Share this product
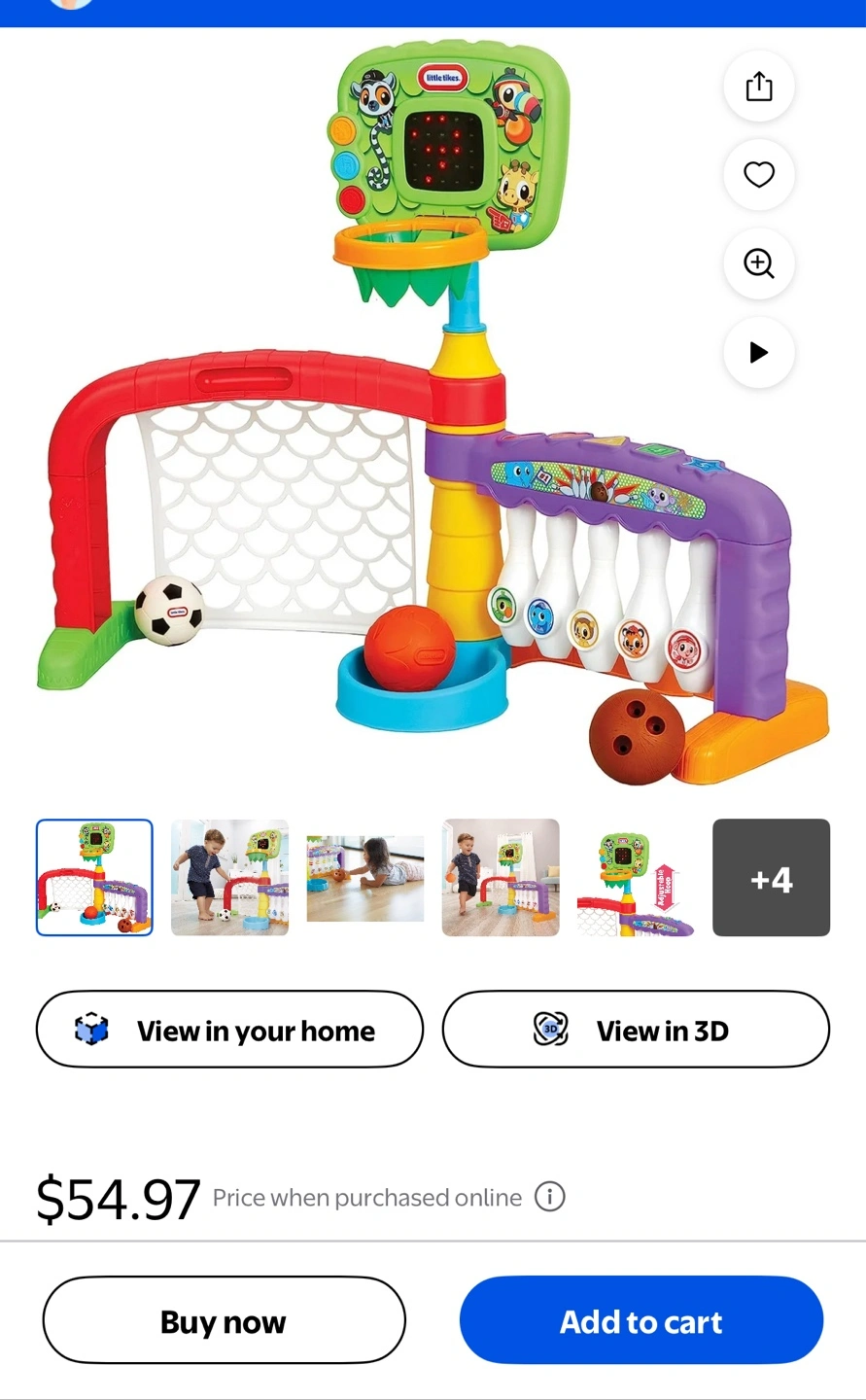Image resolution: width=866 pixels, height=1400 pixels. (758, 87)
